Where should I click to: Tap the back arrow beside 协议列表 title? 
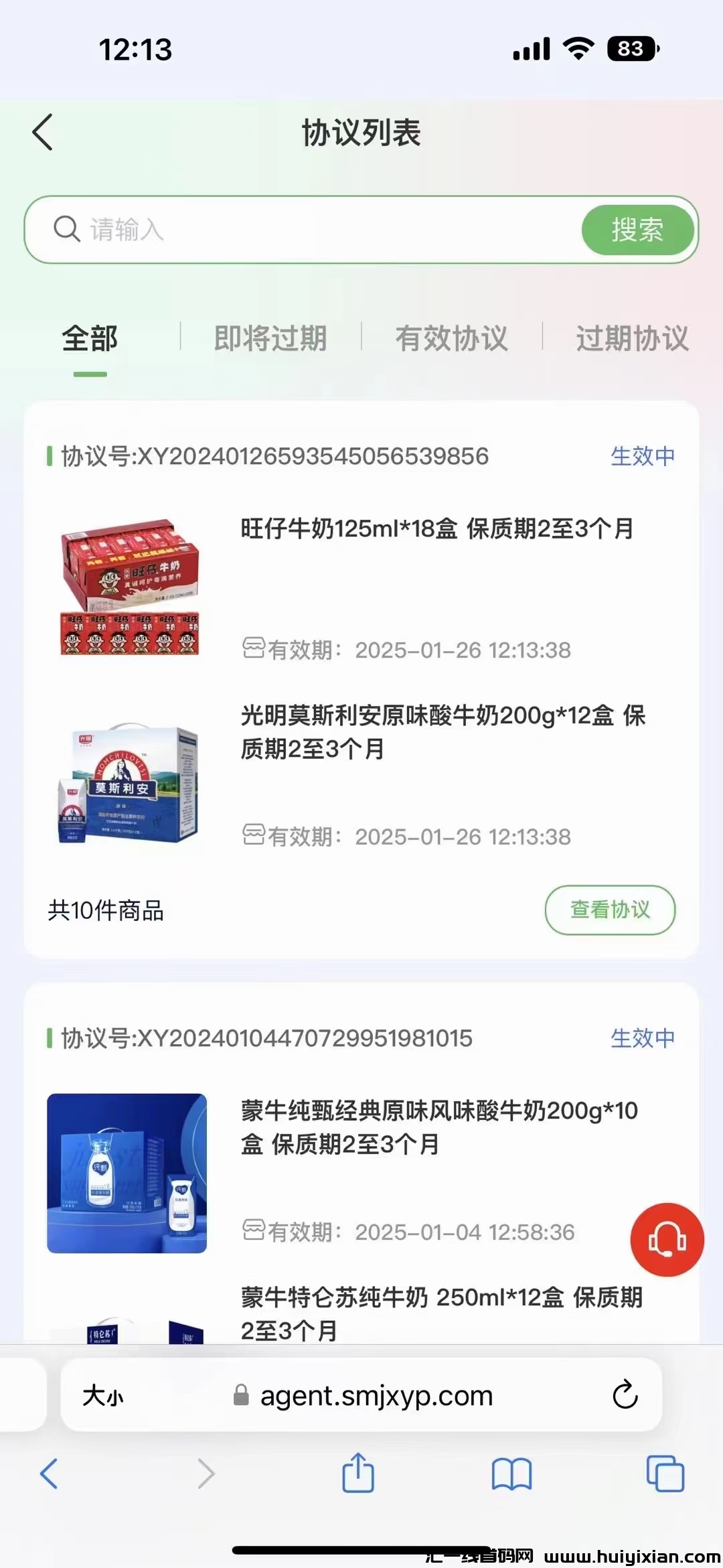(x=42, y=132)
